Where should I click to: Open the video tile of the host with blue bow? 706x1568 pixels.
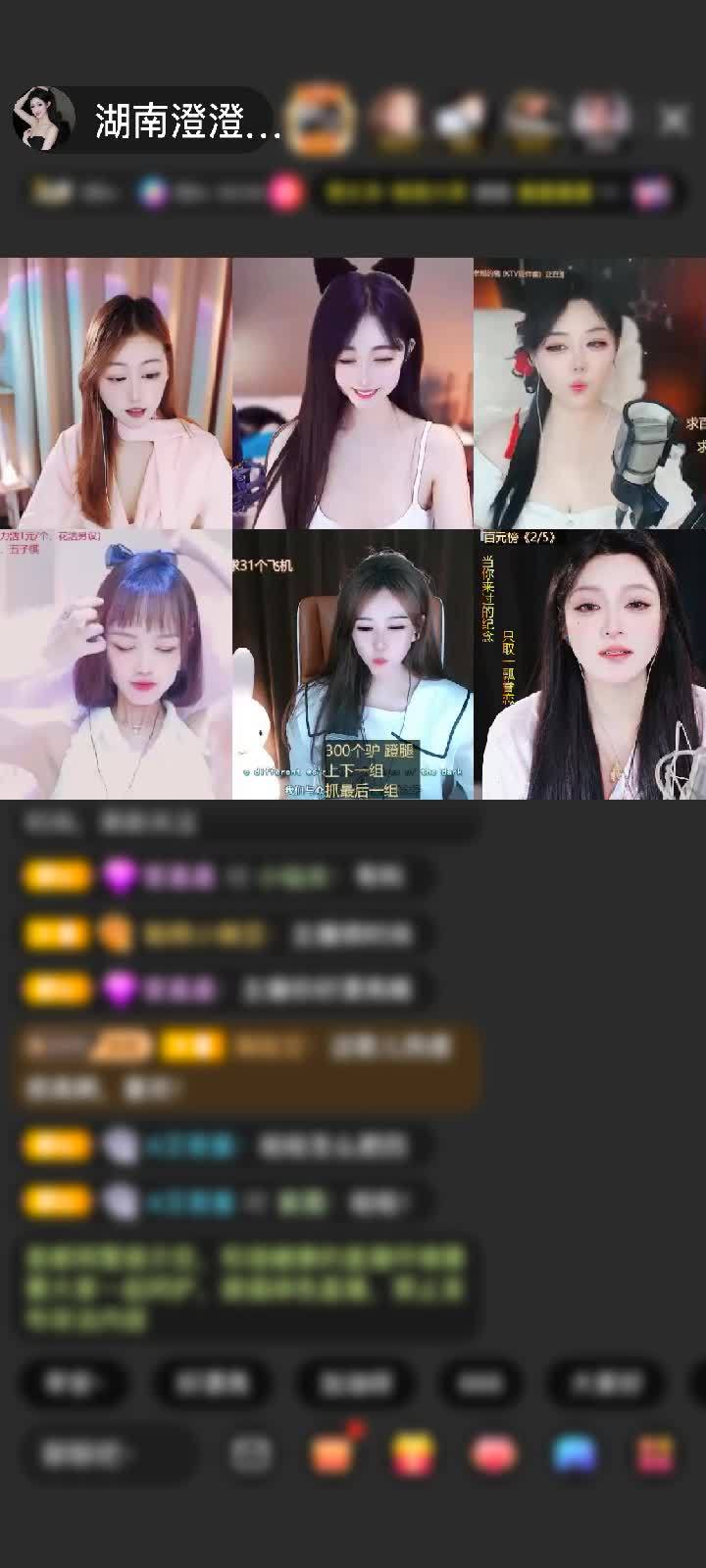pyautogui.click(x=116, y=664)
